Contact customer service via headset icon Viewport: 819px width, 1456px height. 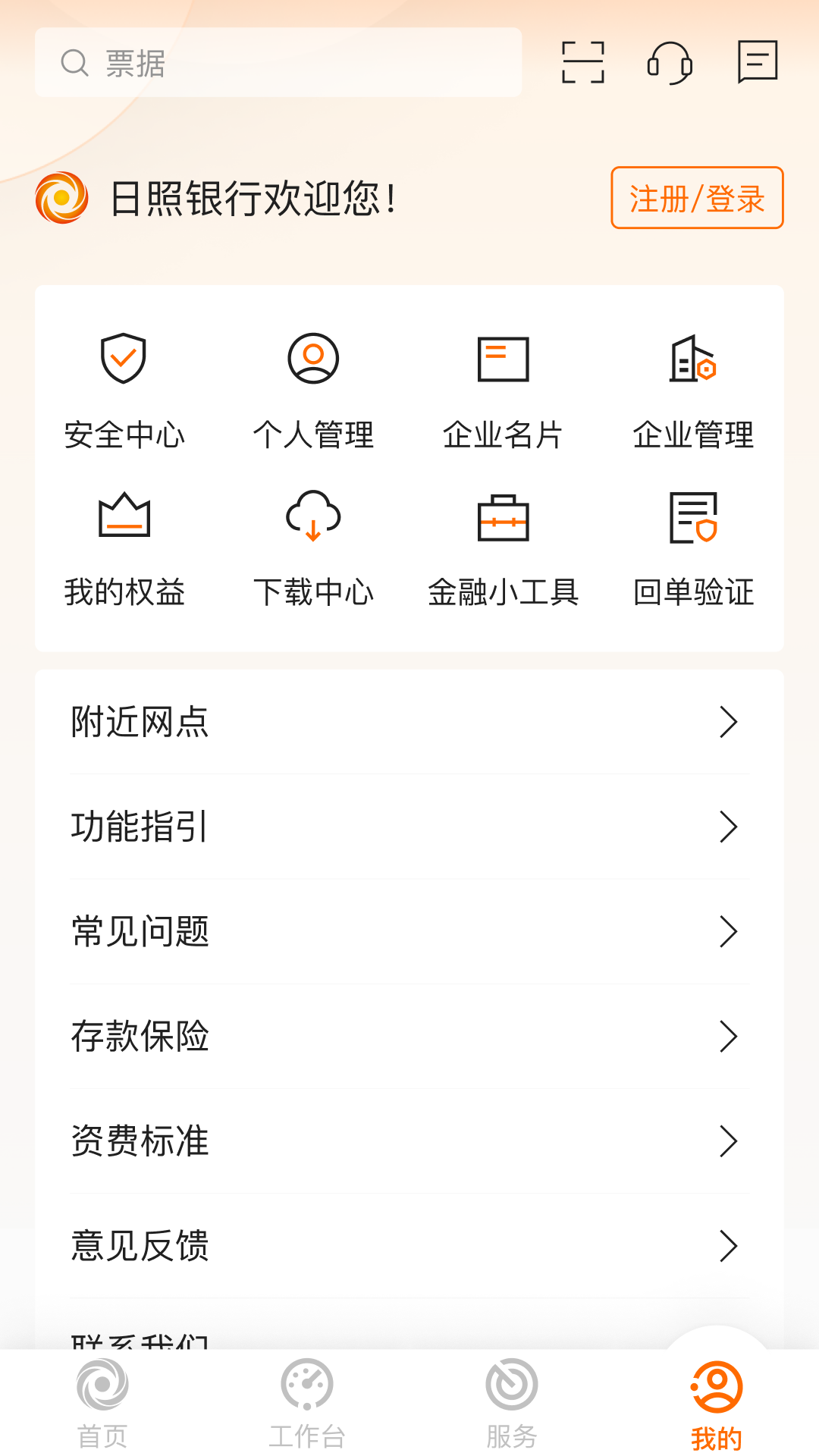coord(670,62)
